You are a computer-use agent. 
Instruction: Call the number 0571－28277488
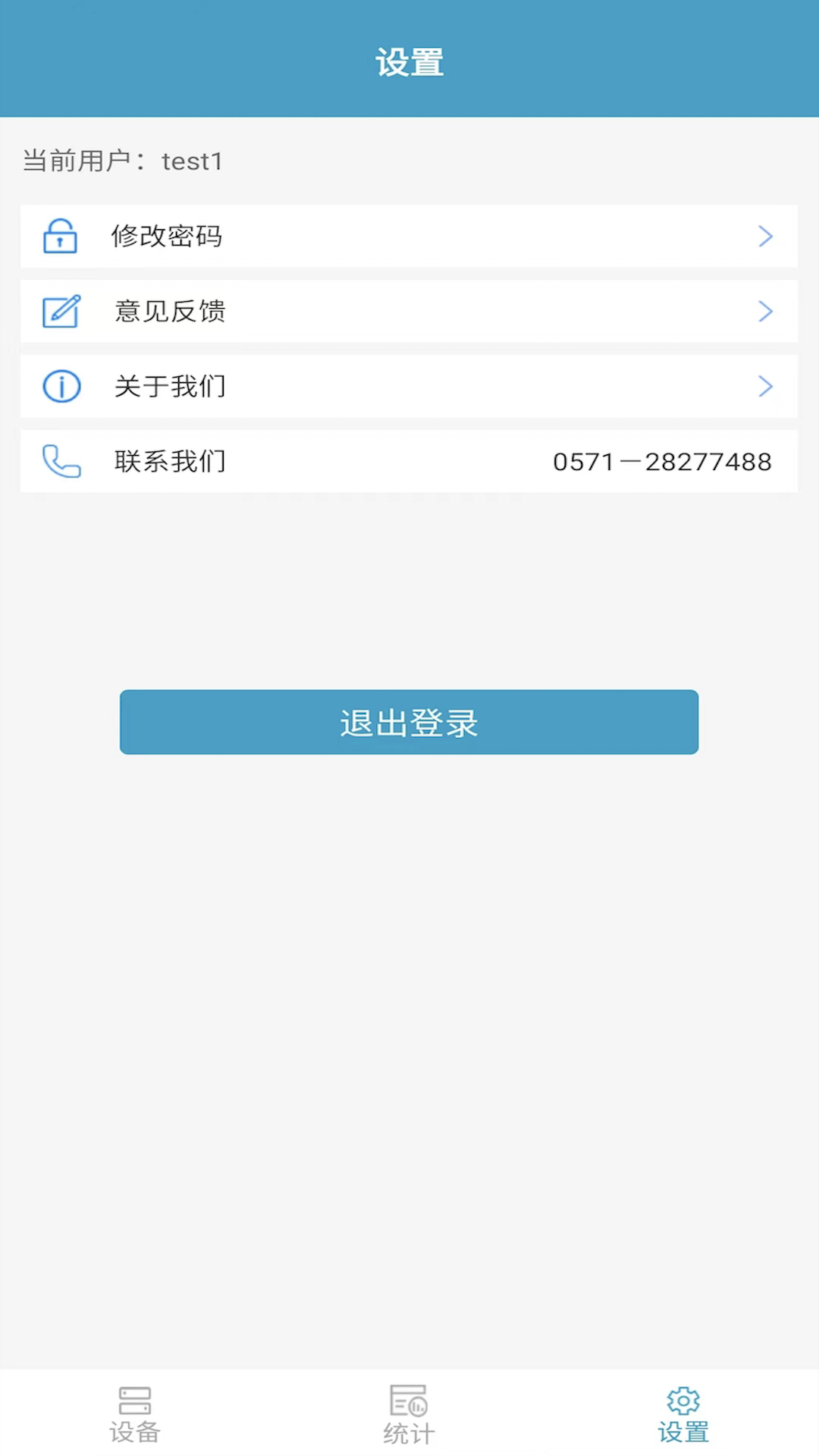coord(661,461)
